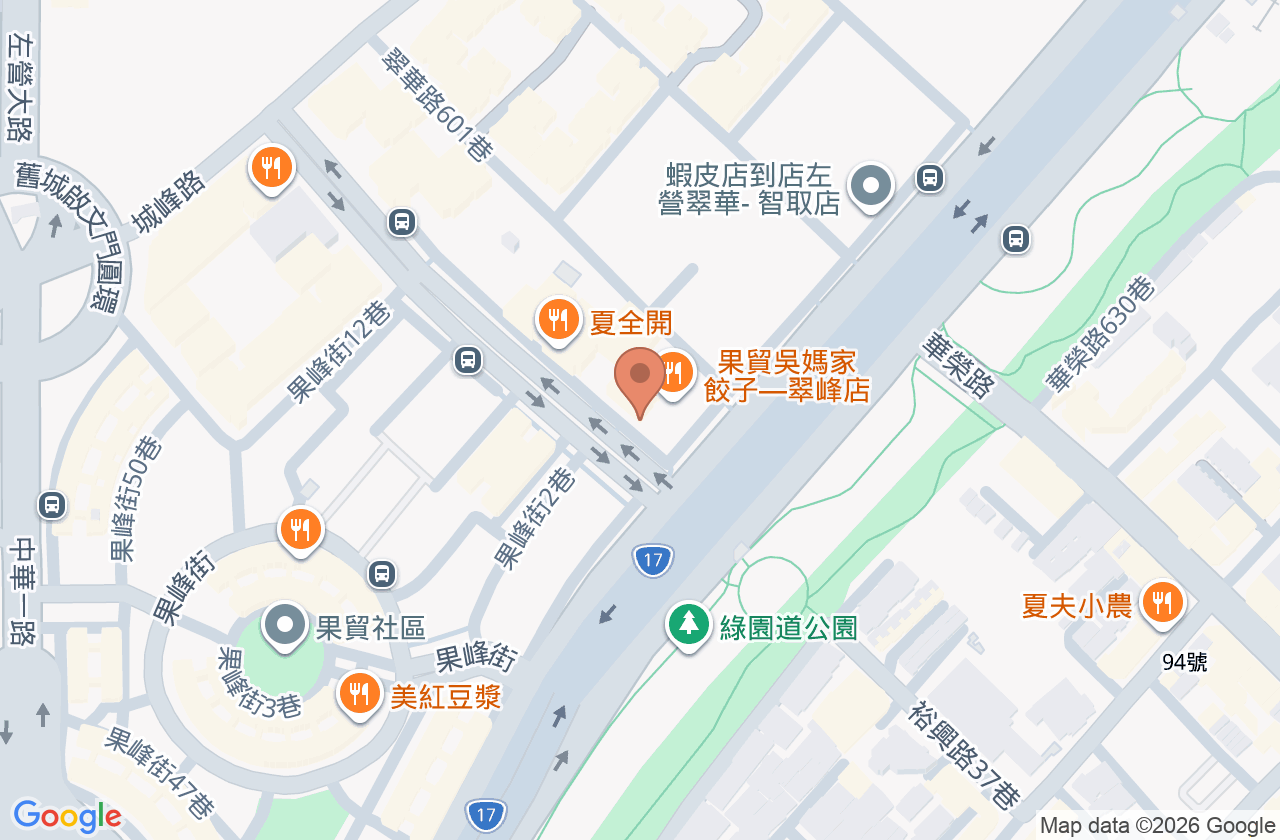Screen dimensions: 1280x840
Task: Select 美紅豆漿 restaurant marker
Action: pyautogui.click(x=358, y=695)
